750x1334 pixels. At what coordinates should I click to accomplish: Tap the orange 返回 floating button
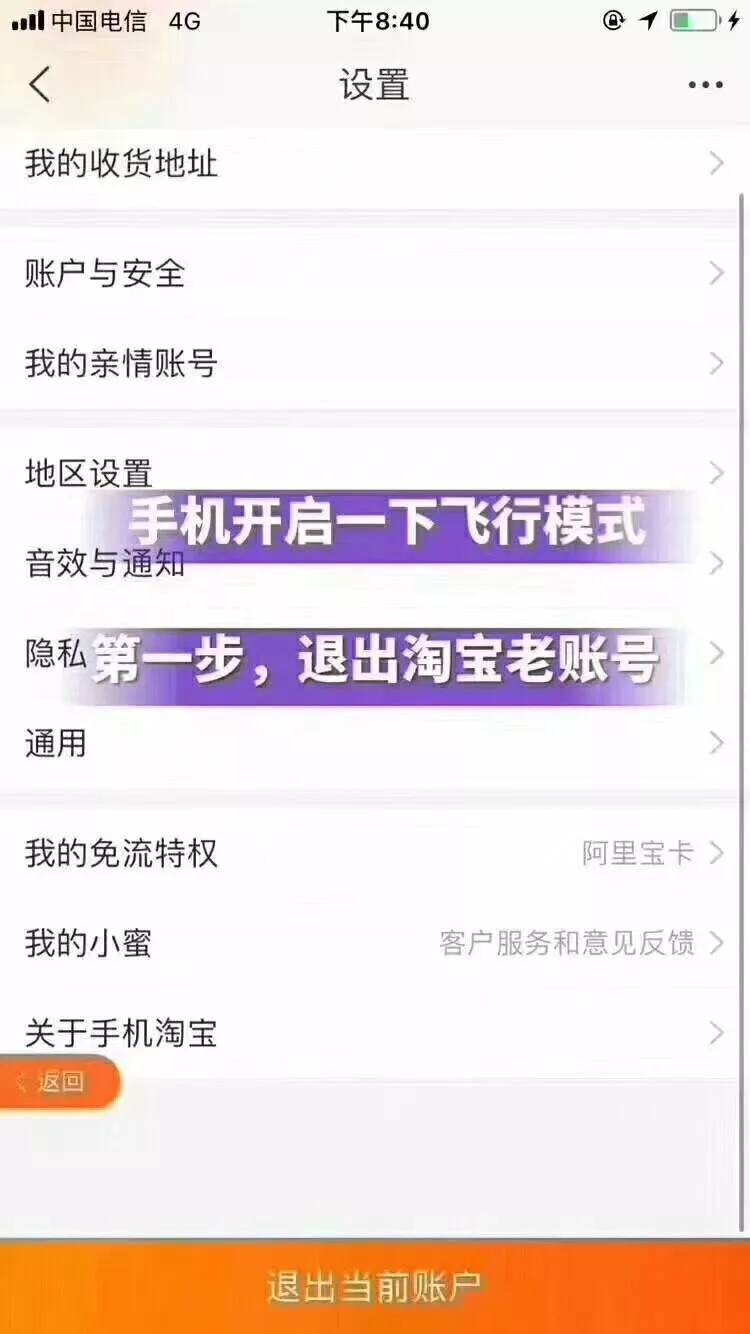coord(58,1082)
